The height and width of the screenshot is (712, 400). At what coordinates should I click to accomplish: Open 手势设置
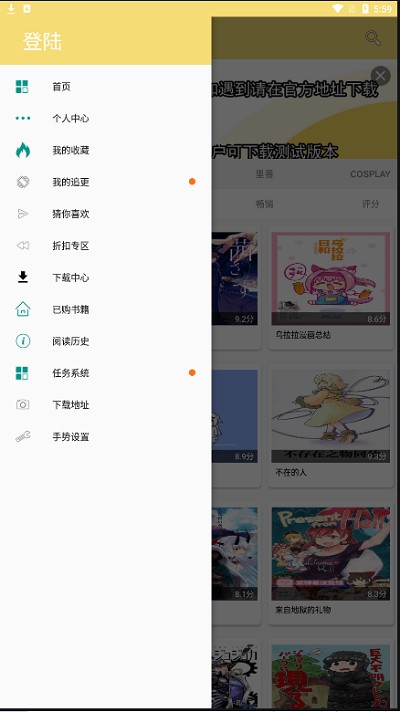105,437
